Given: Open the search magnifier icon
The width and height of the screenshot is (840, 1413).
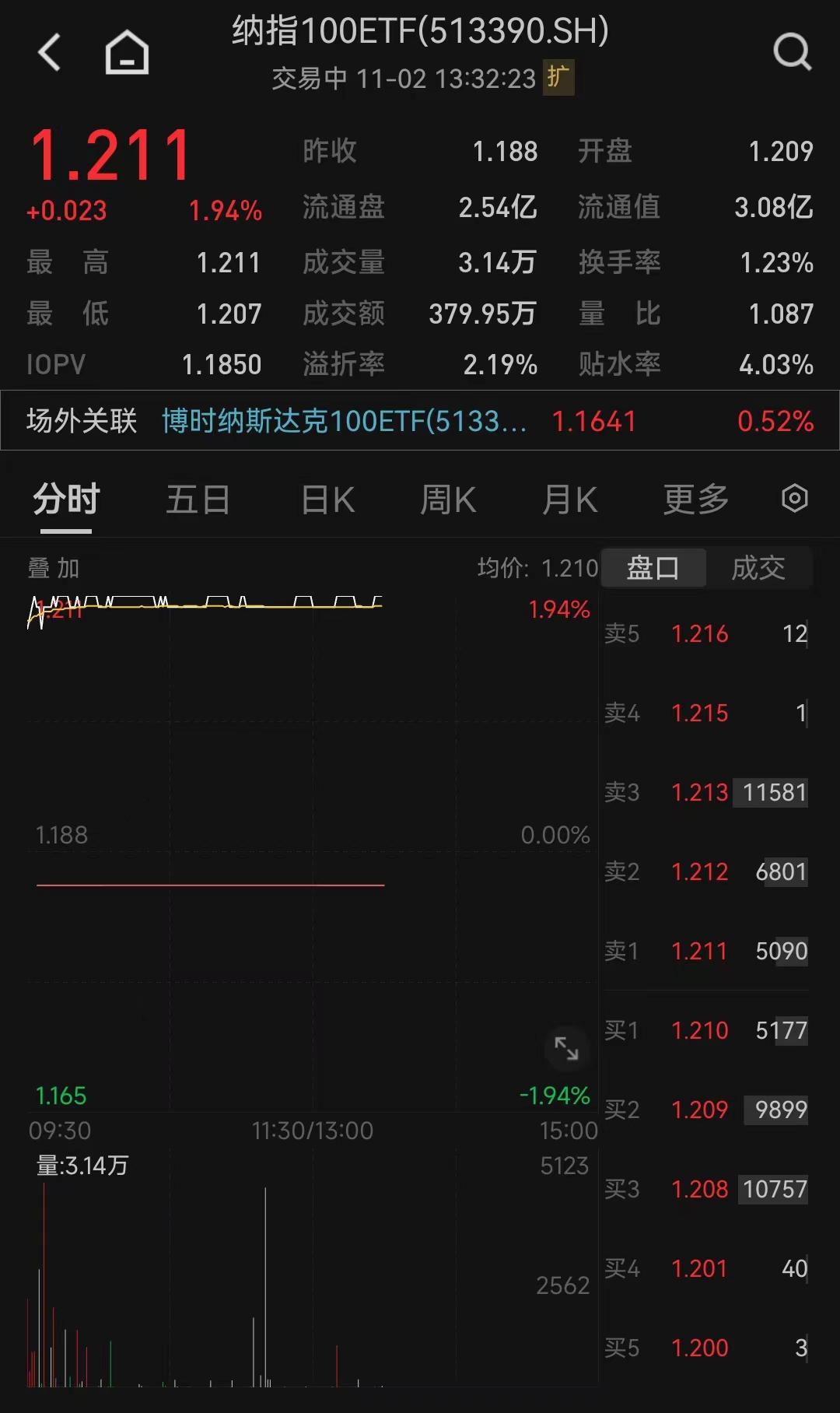Looking at the screenshot, I should 792,53.
